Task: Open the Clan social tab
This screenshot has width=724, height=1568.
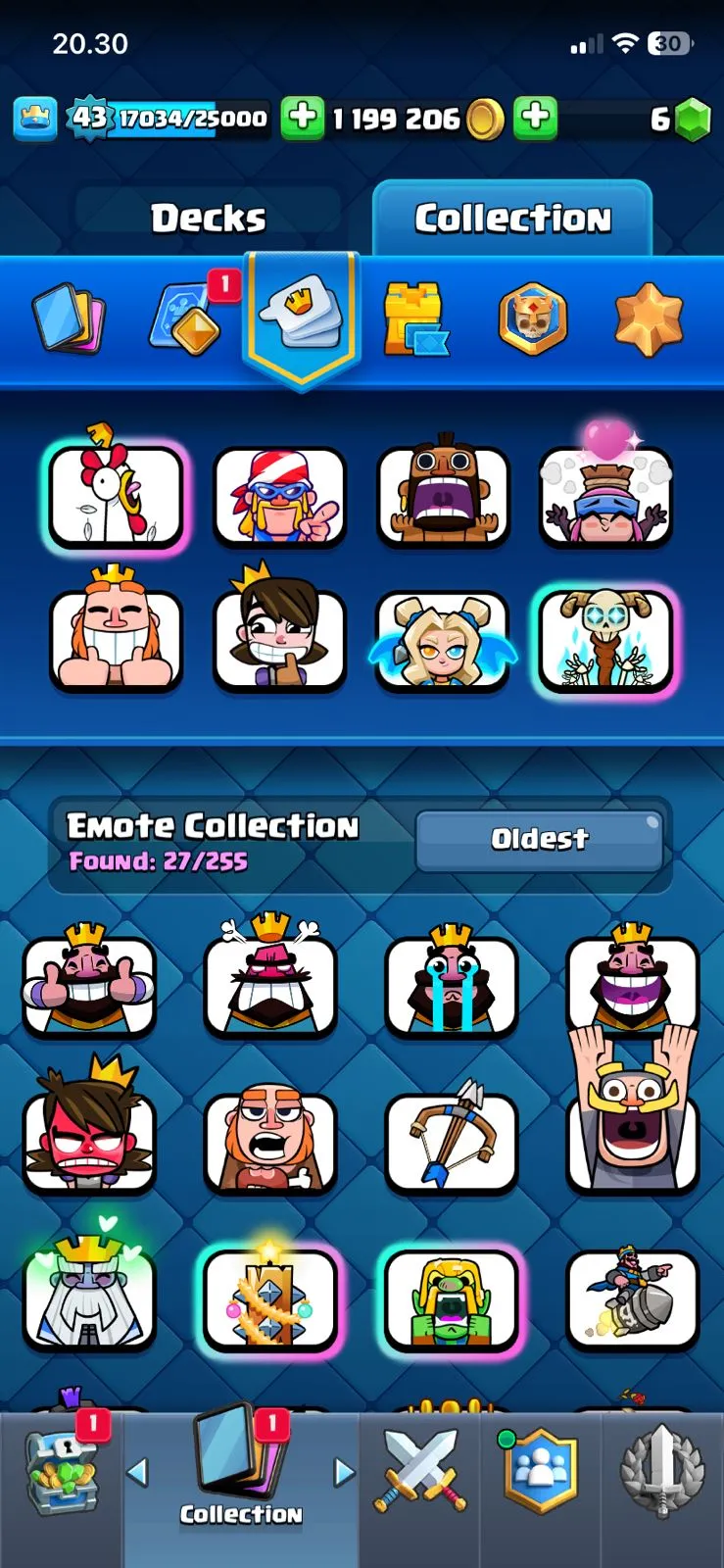Action: pyautogui.click(x=540, y=1472)
